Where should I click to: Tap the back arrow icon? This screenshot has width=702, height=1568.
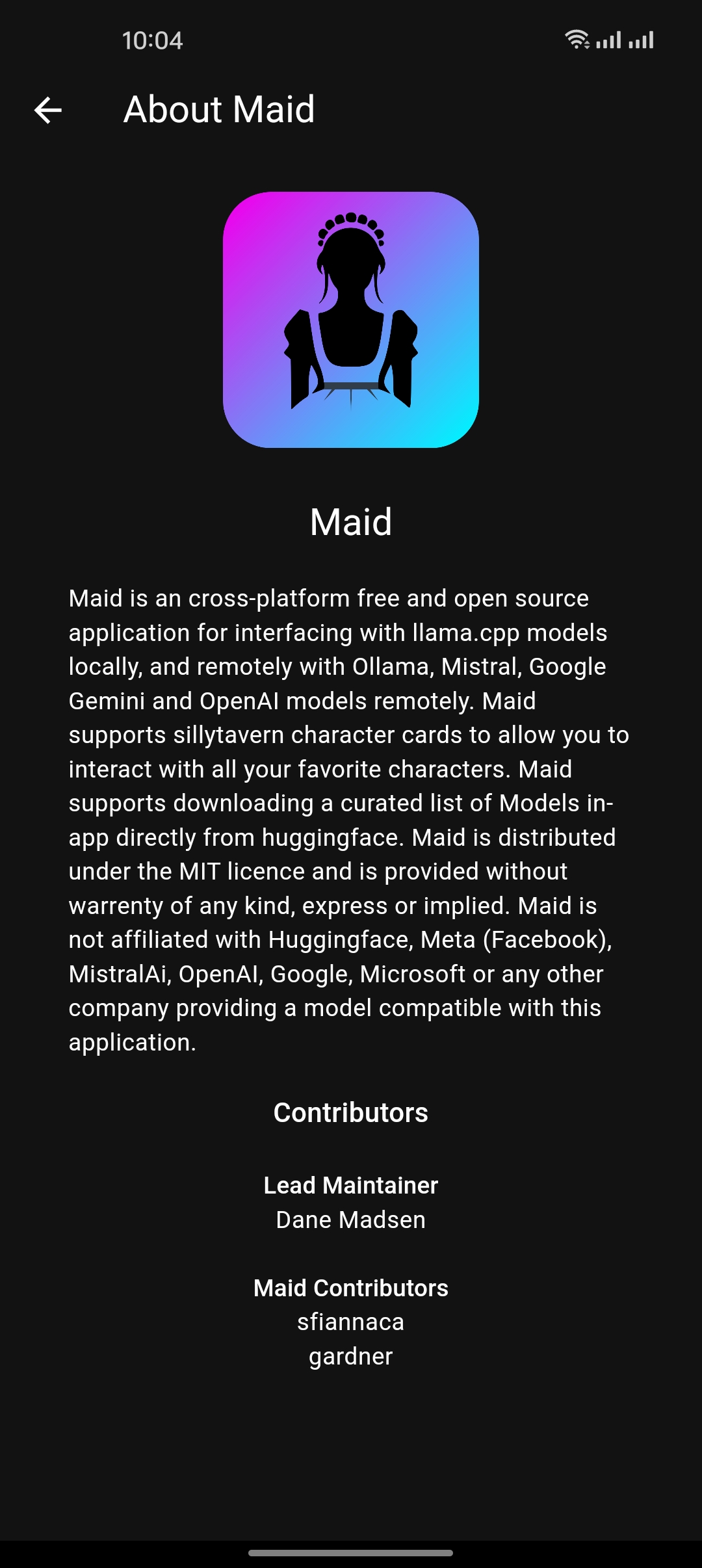click(x=47, y=109)
